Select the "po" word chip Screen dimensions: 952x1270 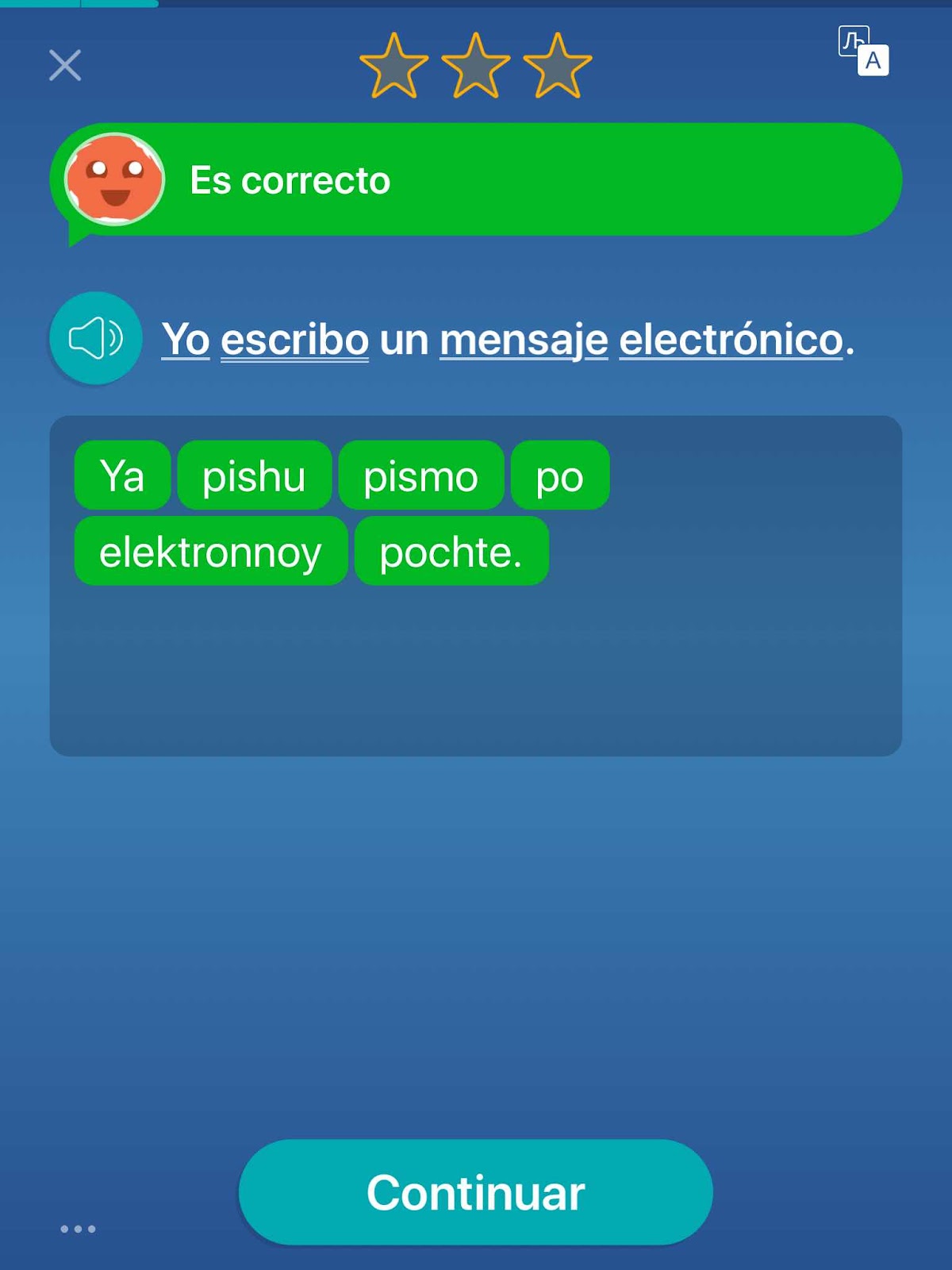click(560, 475)
